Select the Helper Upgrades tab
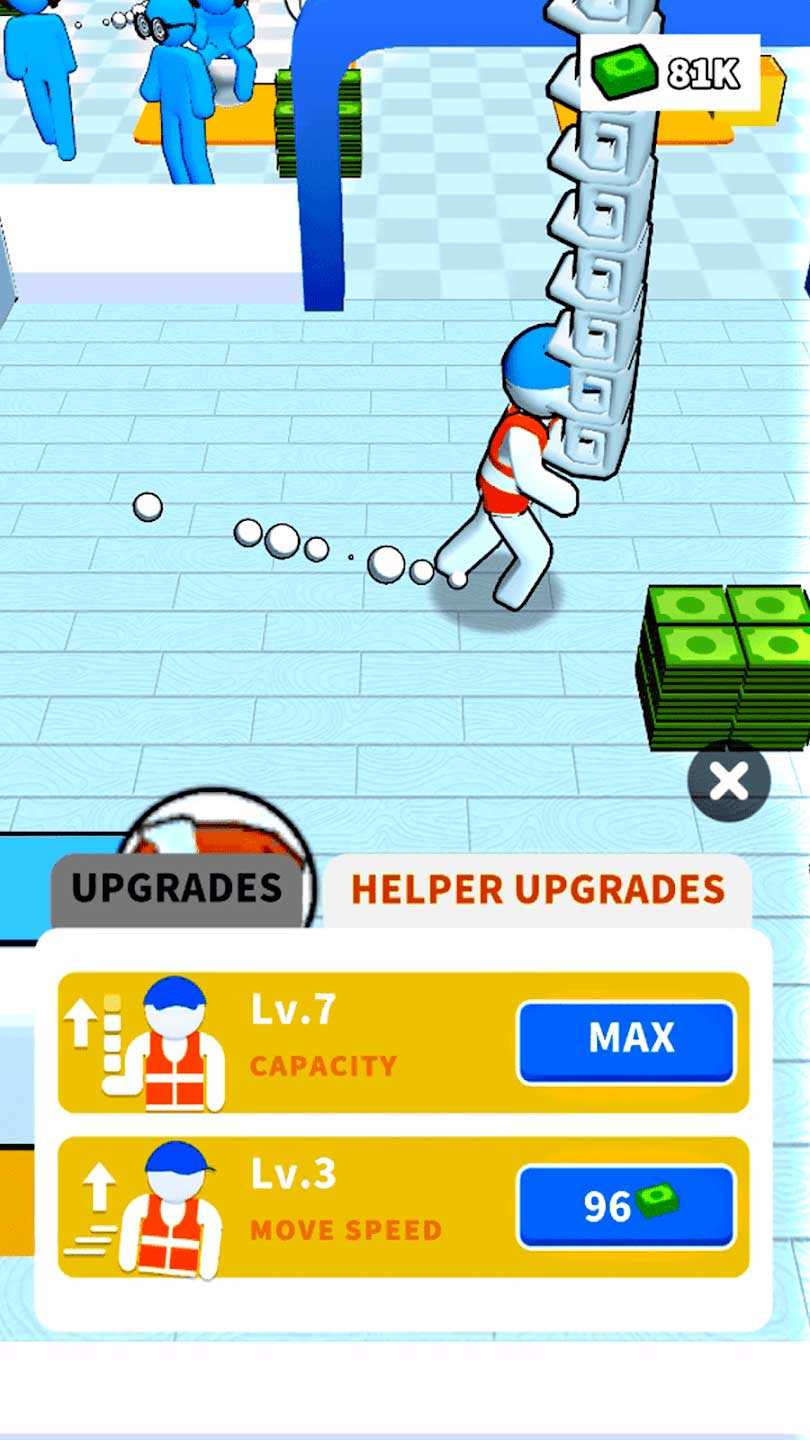 (x=537, y=889)
